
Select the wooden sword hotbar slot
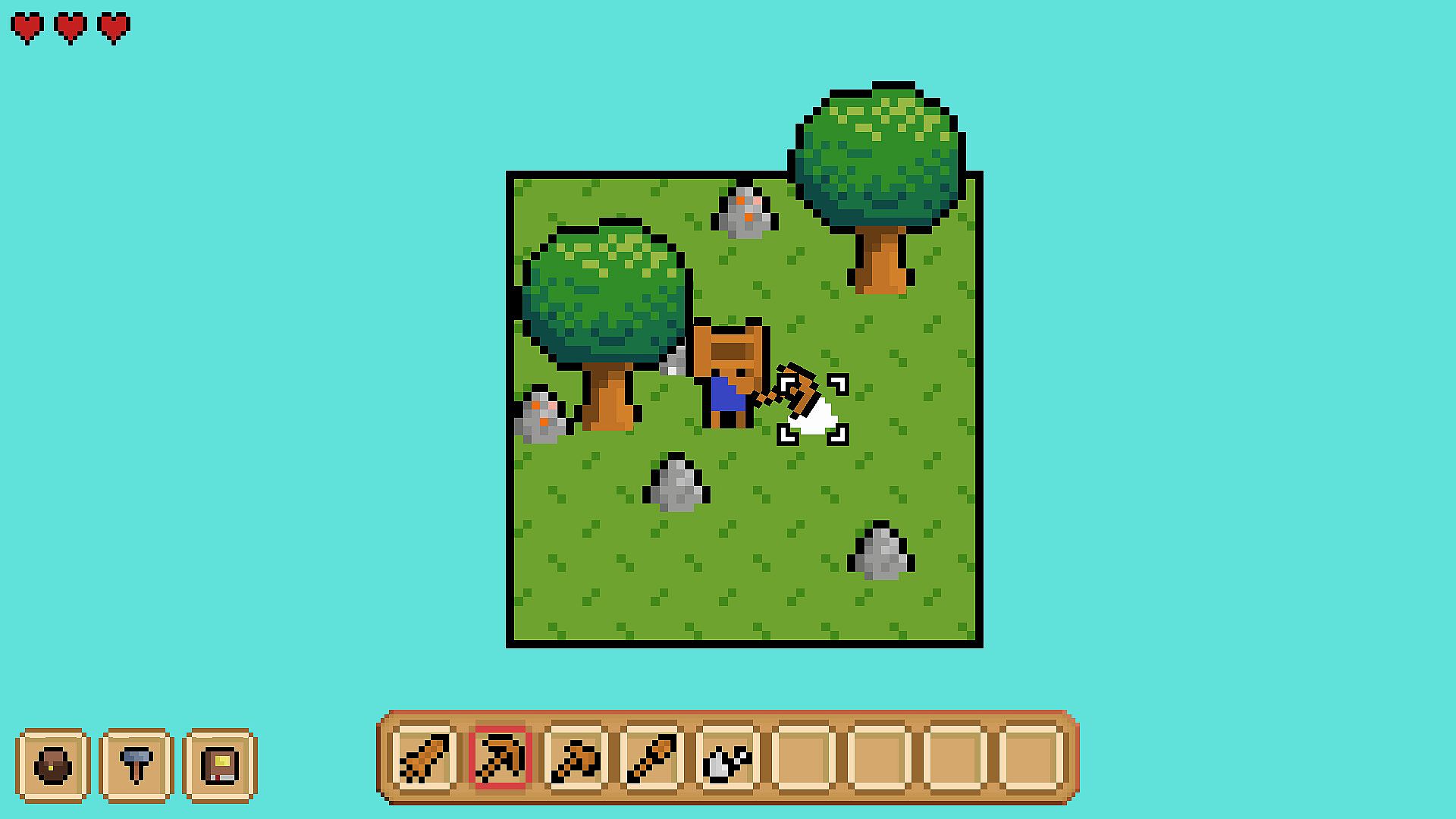point(425,758)
